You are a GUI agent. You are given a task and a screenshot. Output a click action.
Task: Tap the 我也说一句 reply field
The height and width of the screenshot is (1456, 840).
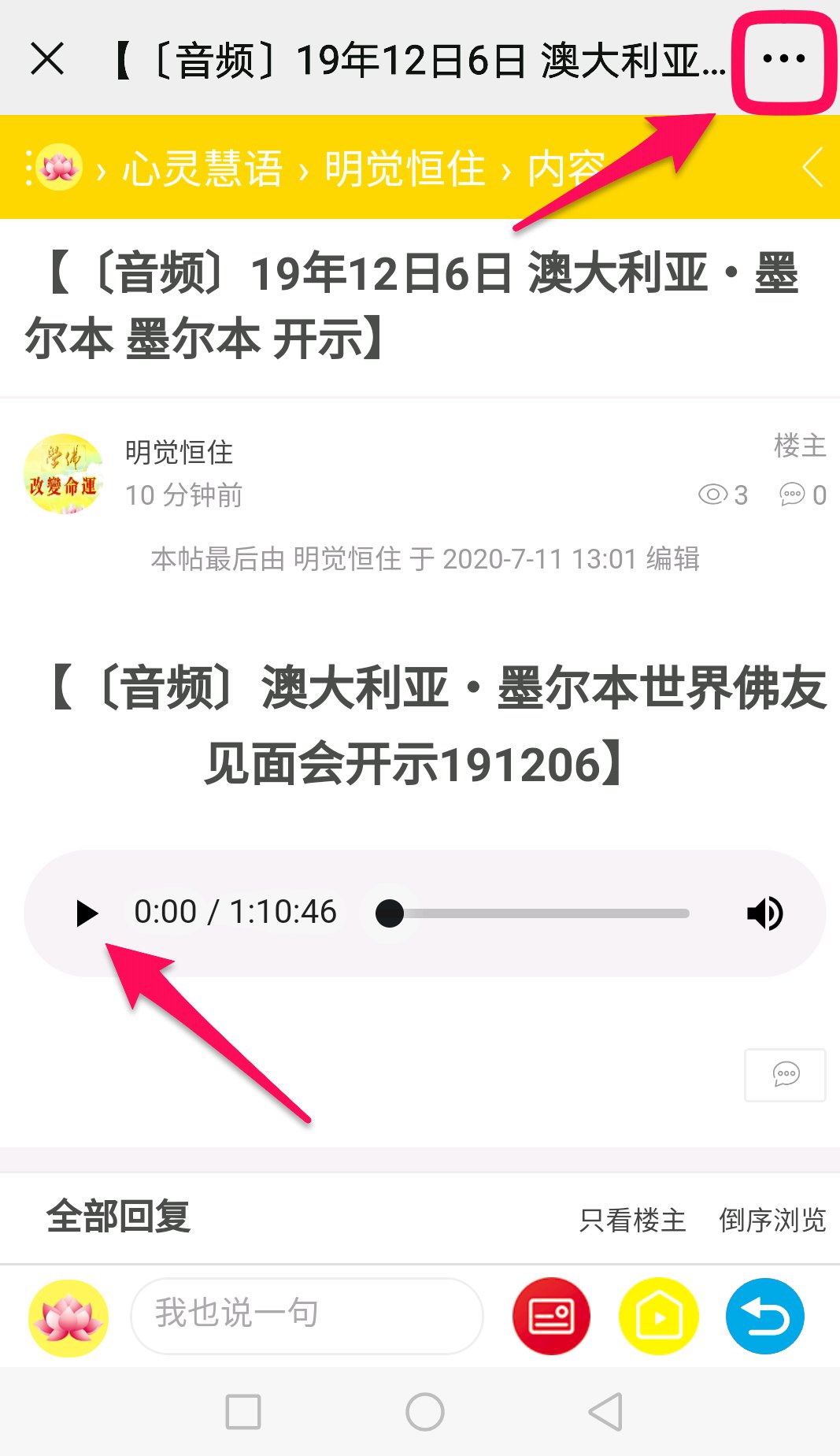tap(307, 1314)
